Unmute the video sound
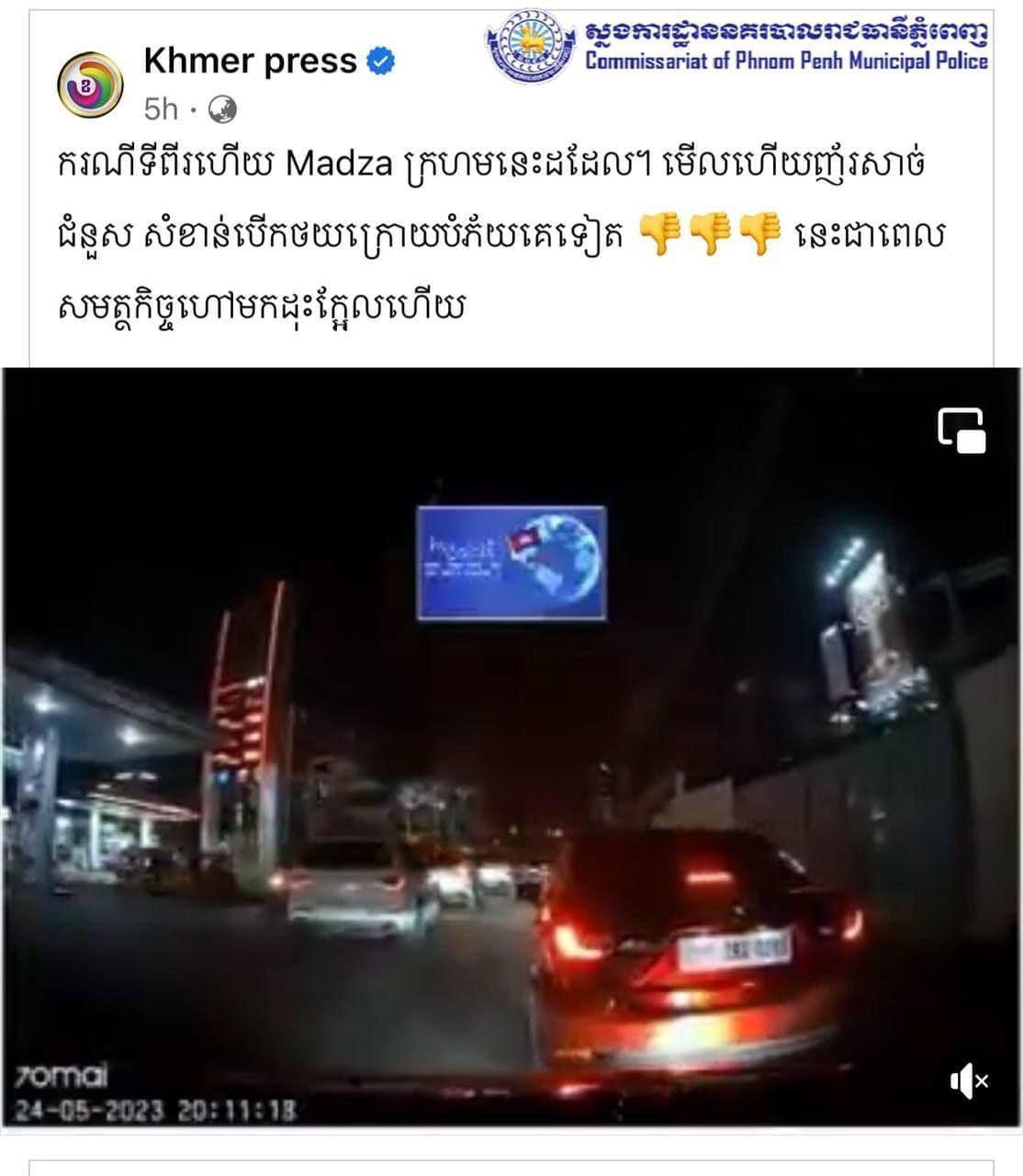 coord(968,1081)
